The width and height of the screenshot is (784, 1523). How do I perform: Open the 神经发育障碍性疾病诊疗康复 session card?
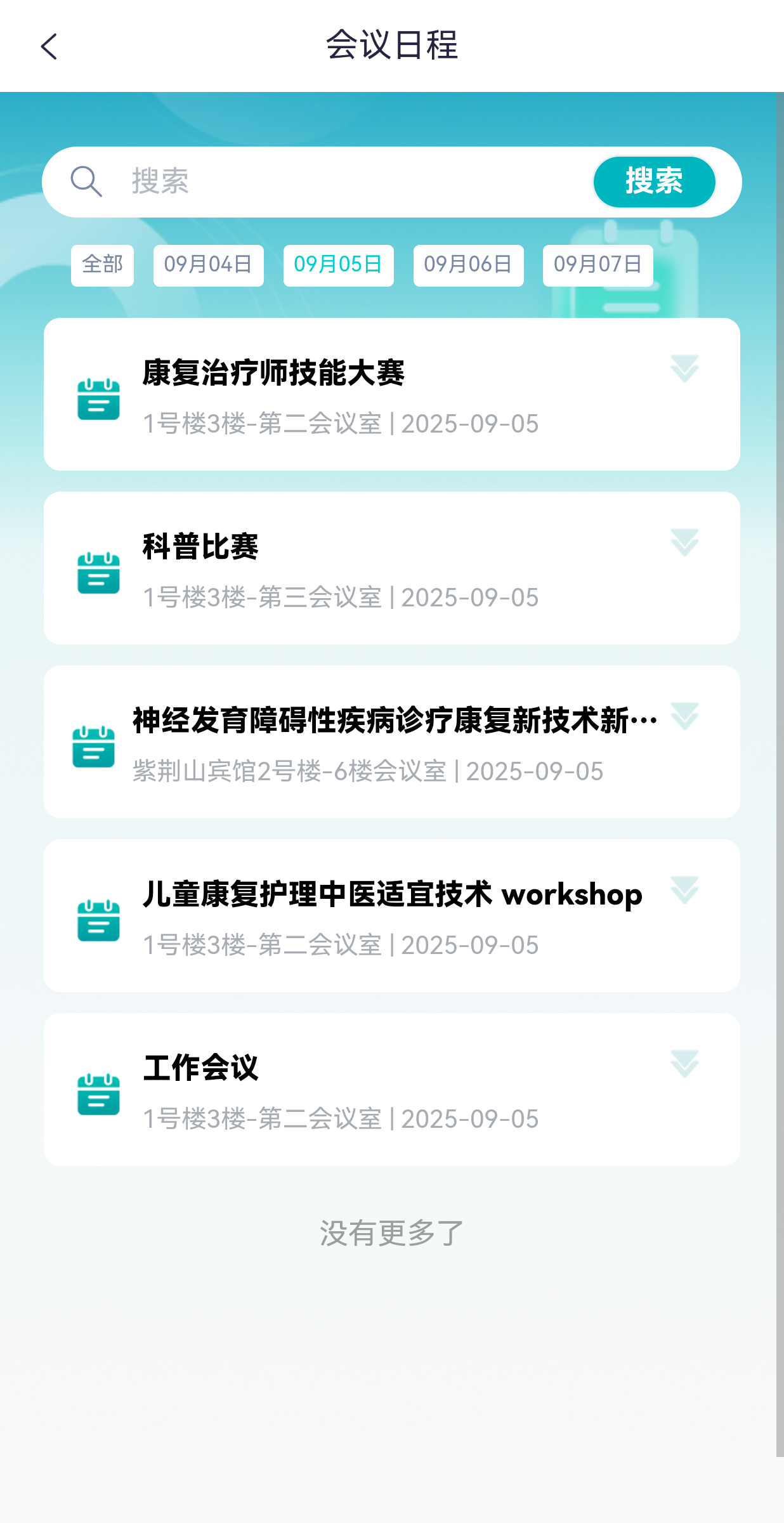coord(381,742)
